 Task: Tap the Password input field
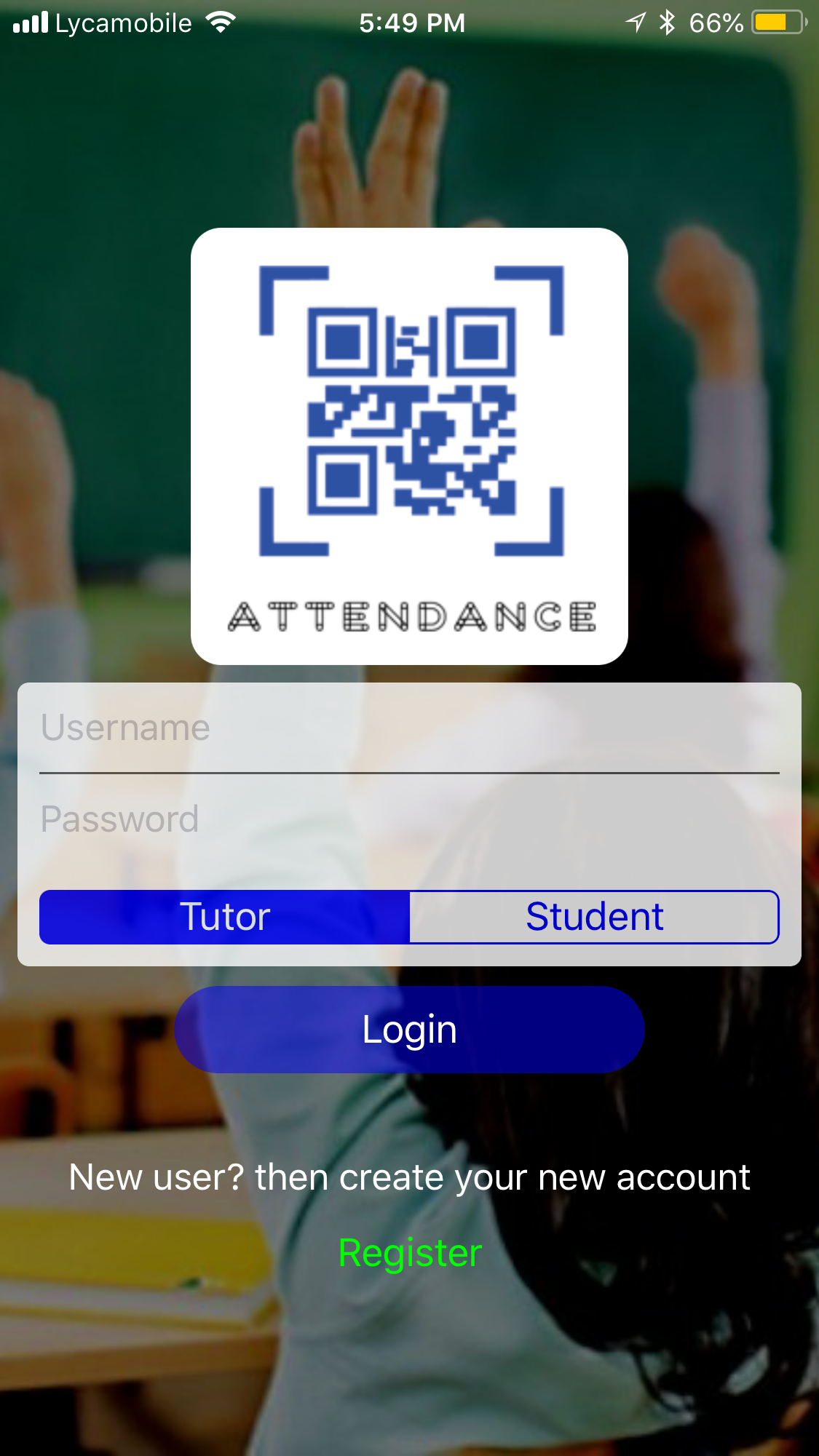pos(410,819)
